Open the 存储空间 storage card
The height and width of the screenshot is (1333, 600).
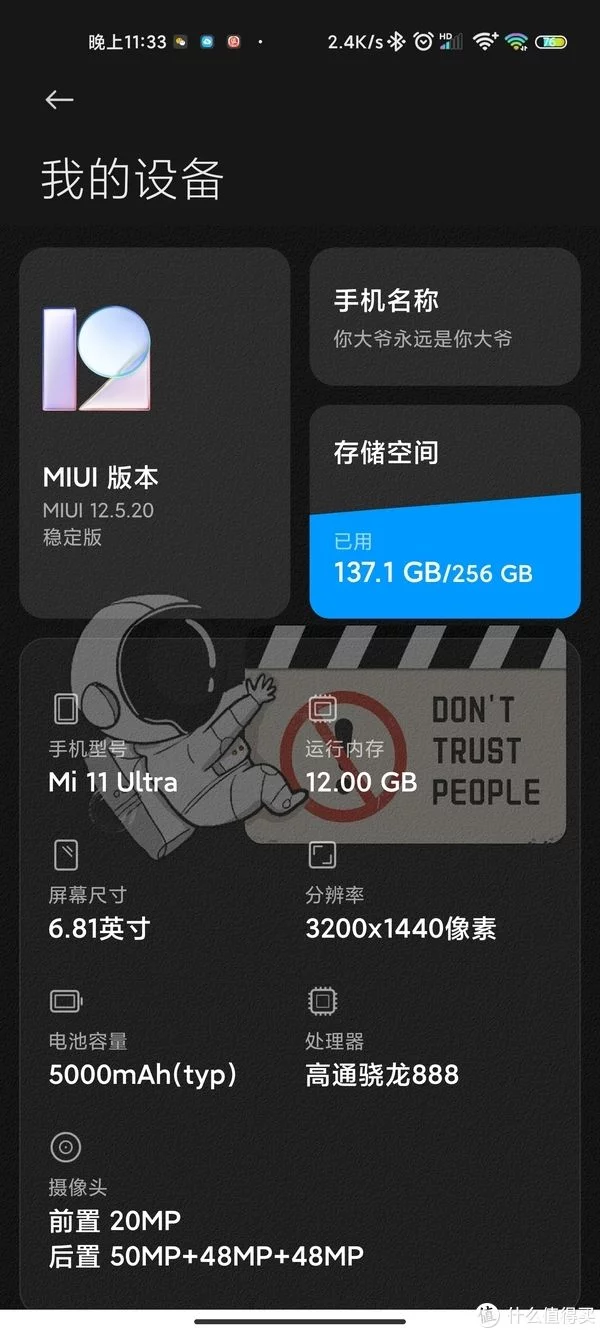(x=444, y=512)
